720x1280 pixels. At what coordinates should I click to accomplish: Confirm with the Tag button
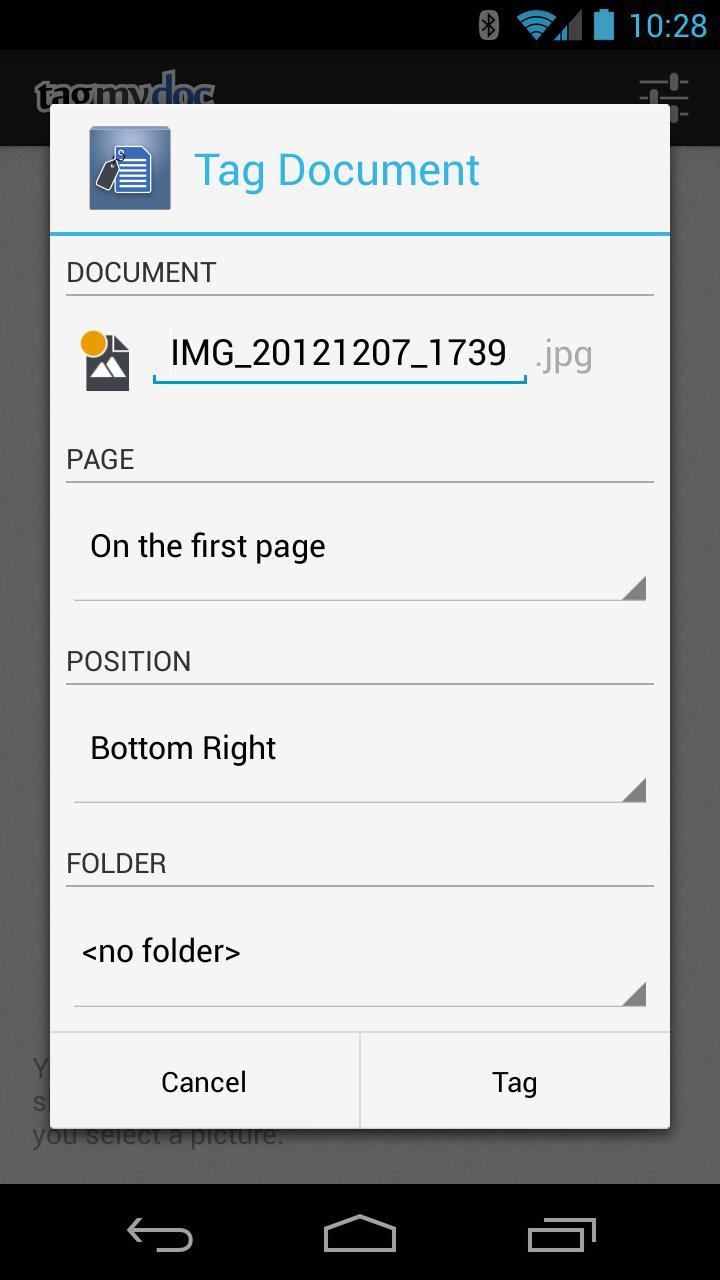[x=514, y=1082]
